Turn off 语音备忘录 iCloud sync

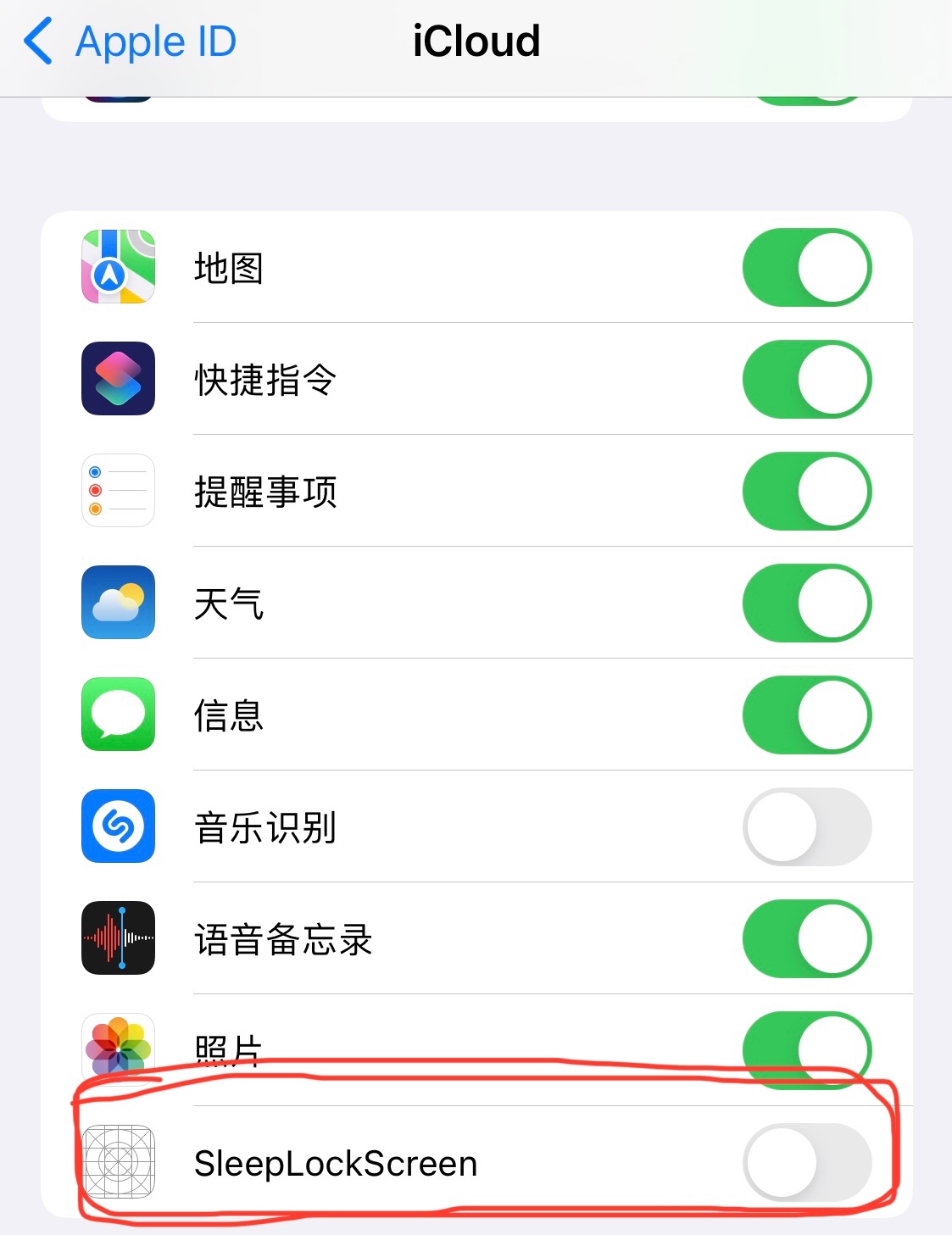(806, 939)
